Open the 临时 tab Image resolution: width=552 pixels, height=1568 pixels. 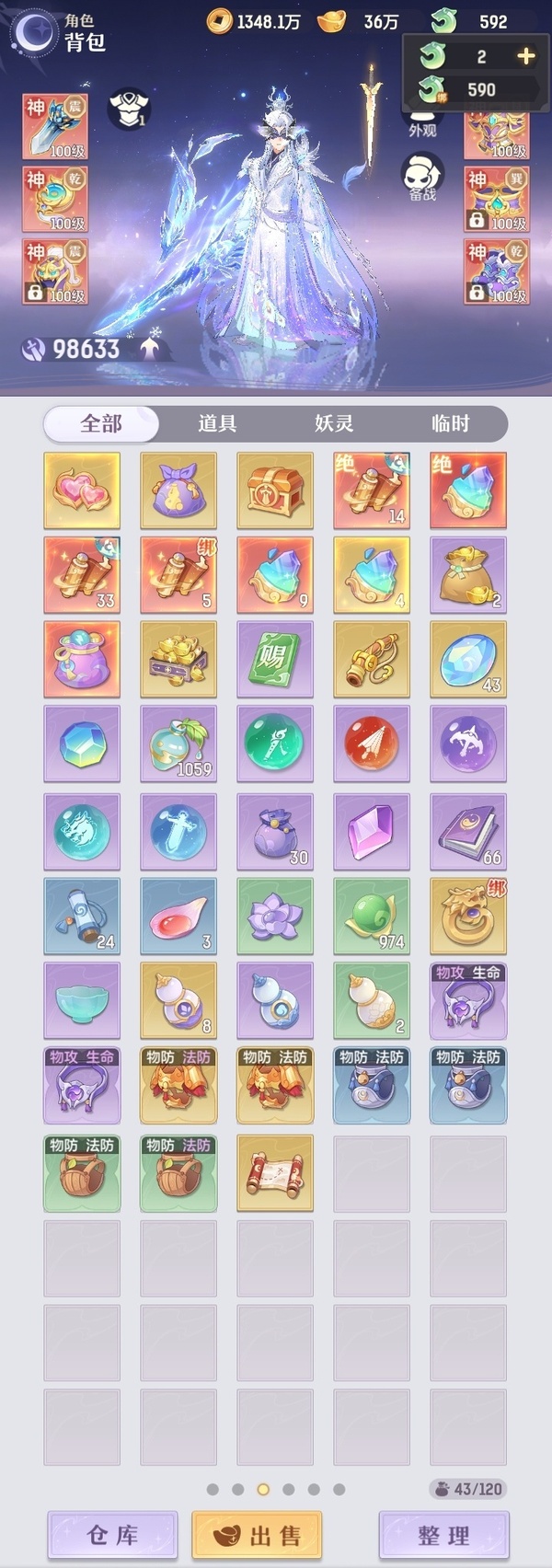[451, 423]
